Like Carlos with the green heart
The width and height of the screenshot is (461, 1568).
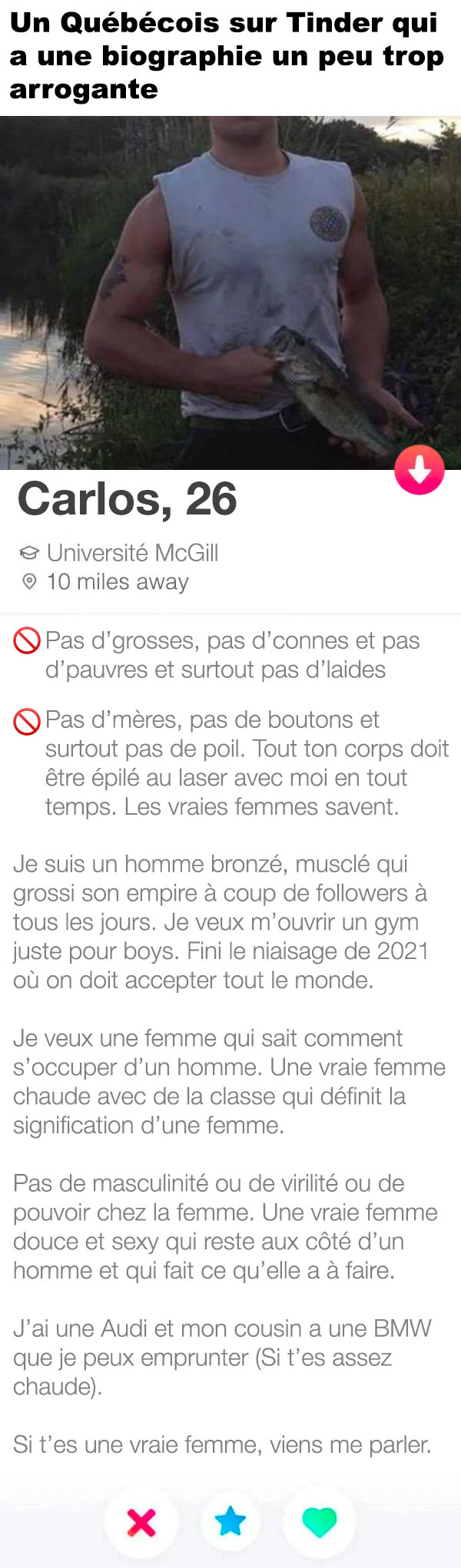click(x=320, y=1521)
